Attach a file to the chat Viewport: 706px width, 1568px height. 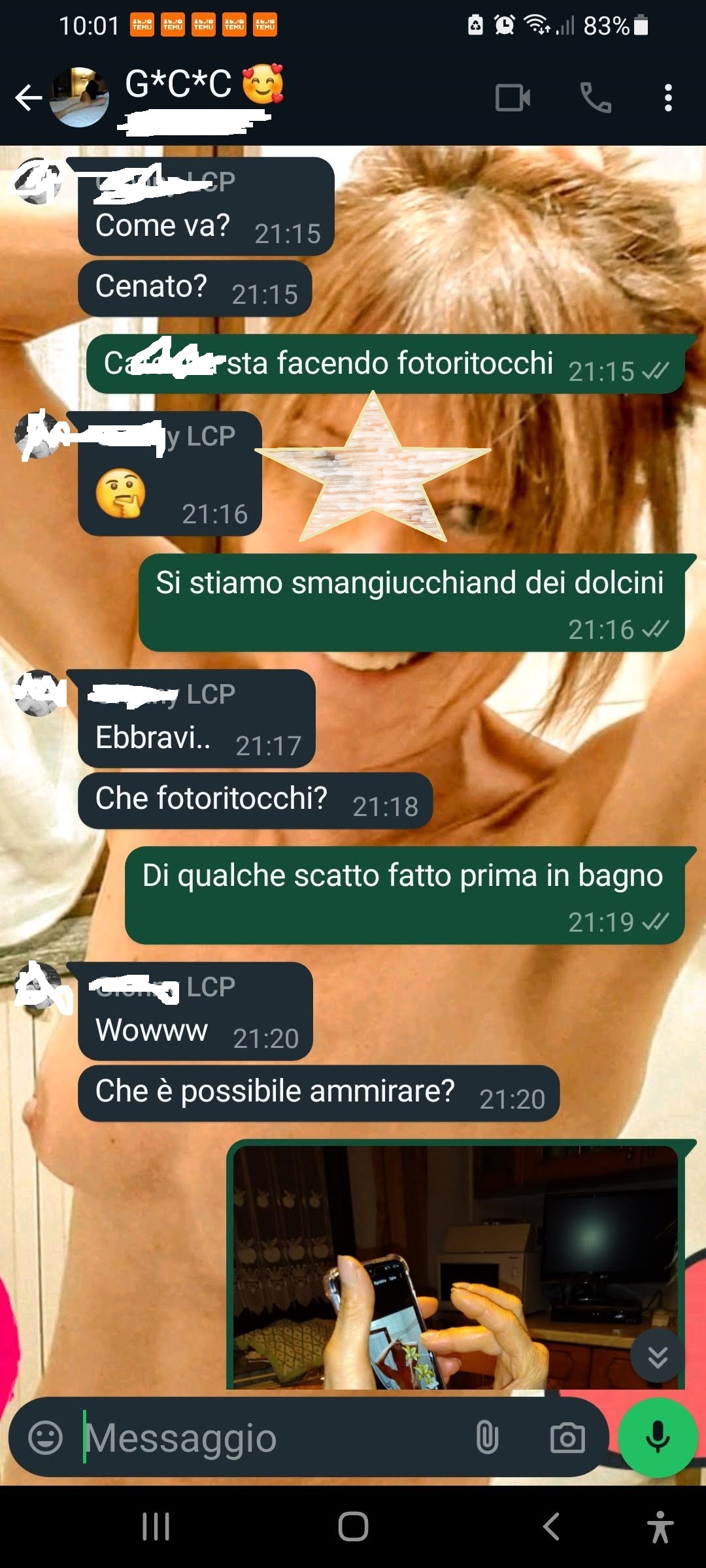(x=487, y=1438)
